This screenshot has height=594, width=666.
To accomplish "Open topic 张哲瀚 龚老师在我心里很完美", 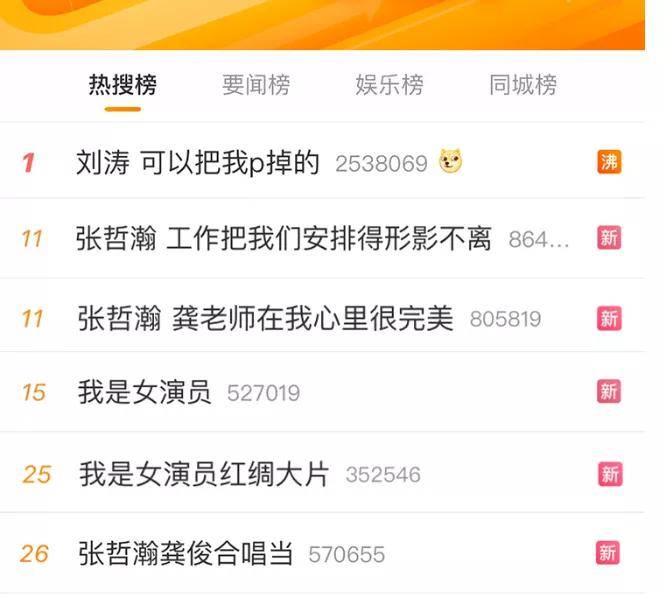I will pos(265,318).
